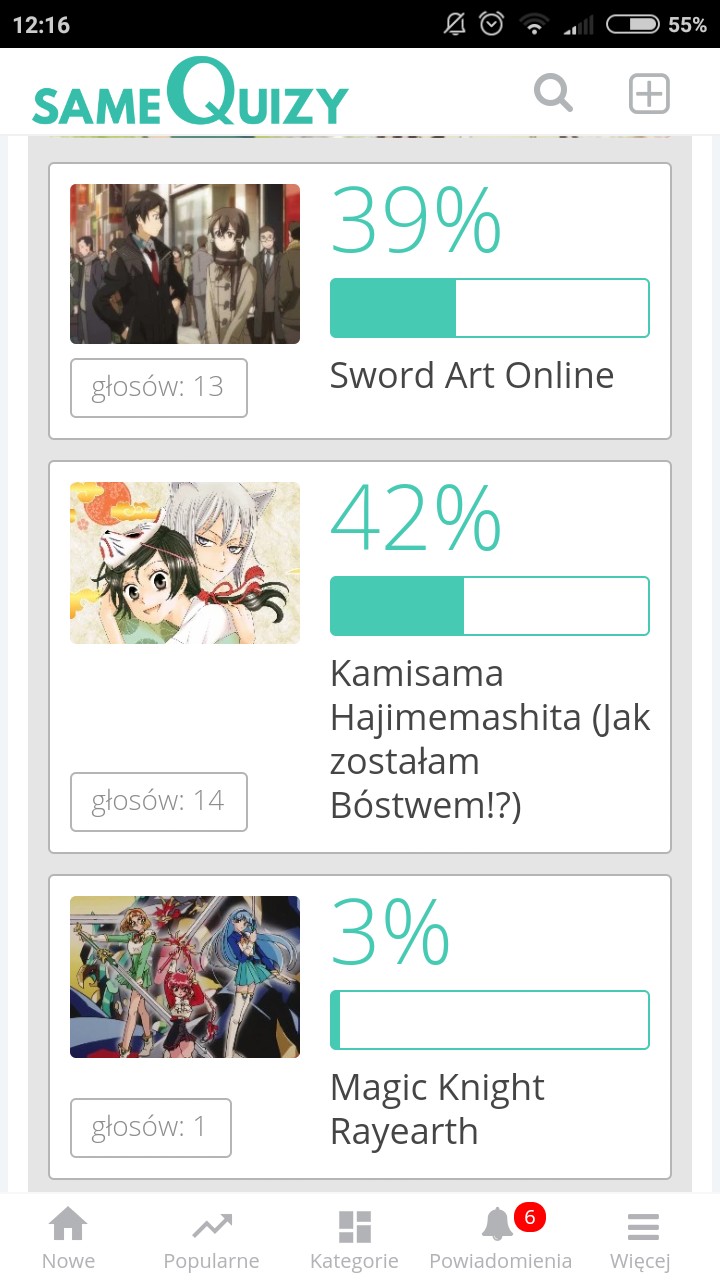Open the Popularne tab
This screenshot has height=1280, width=720.
211,1238
